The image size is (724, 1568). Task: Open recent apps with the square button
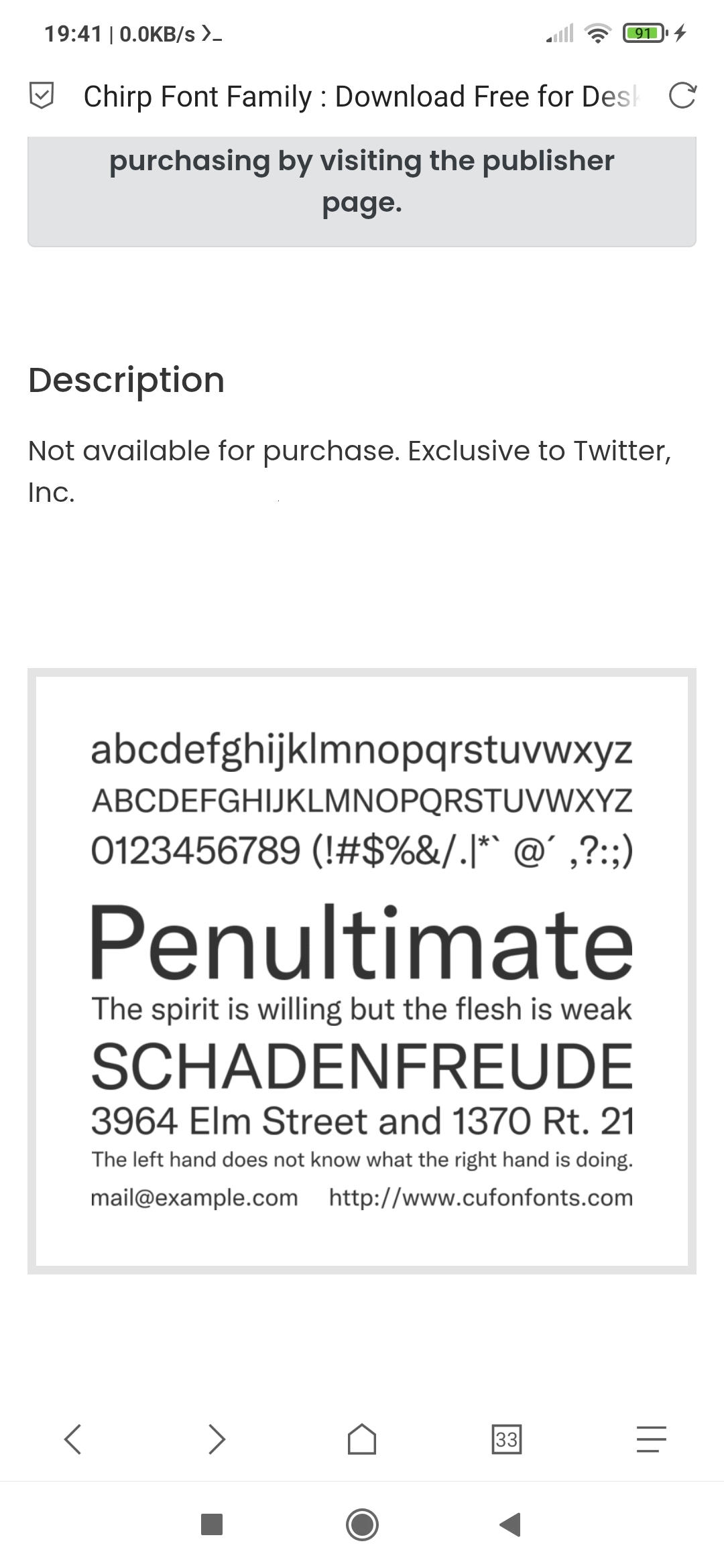tap(212, 1524)
